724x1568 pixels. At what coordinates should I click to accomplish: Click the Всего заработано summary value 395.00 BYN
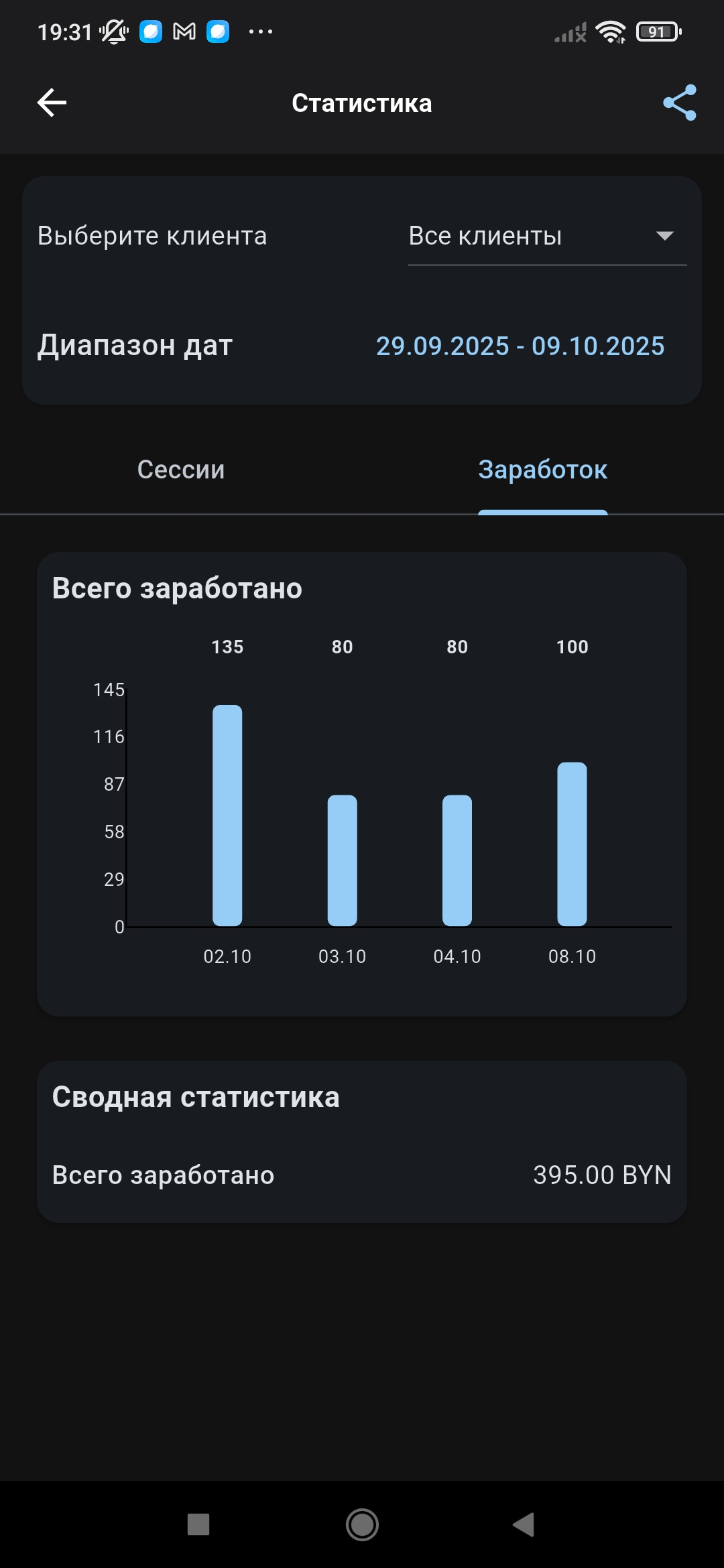(601, 1174)
